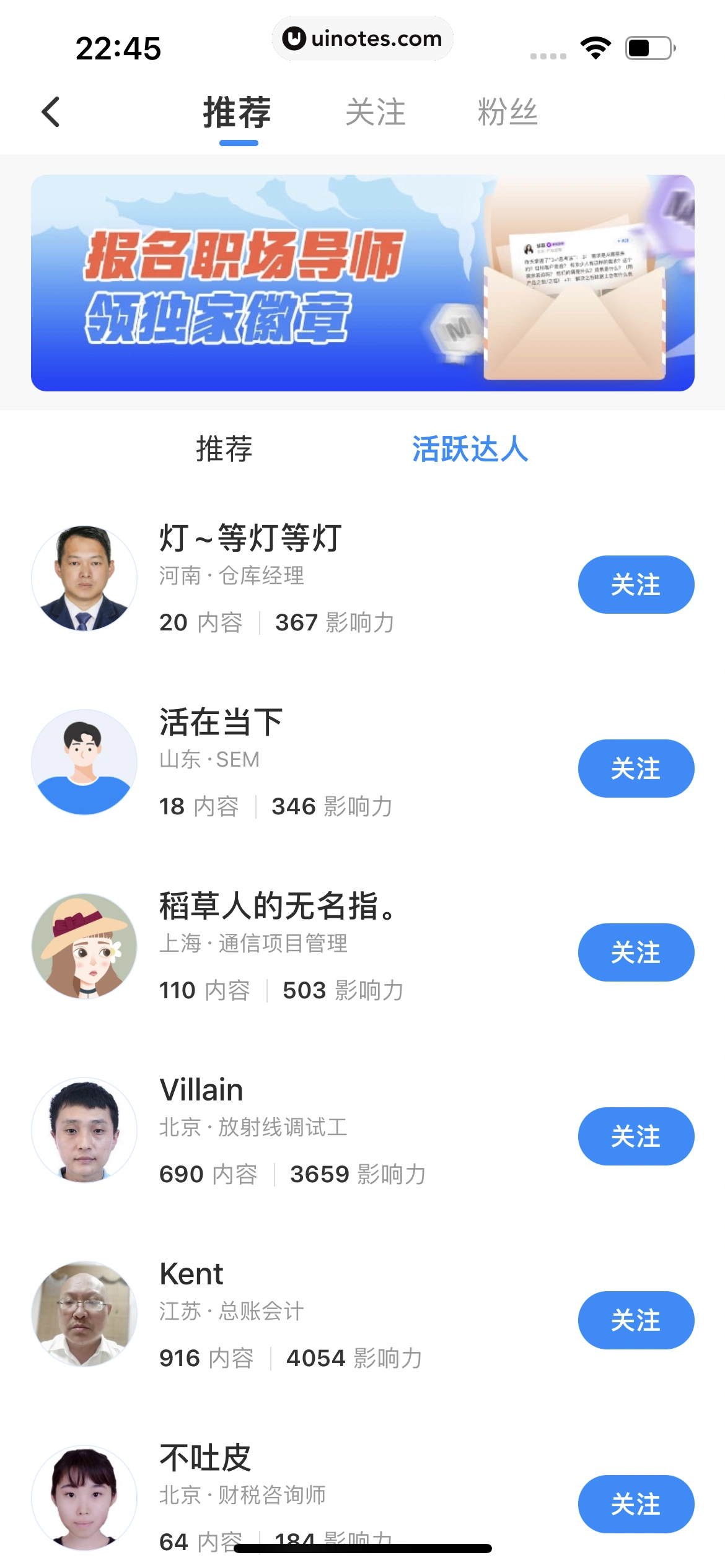Screen dimensions: 725x1568
Task: Switch to the 关注 tab
Action: pyautogui.click(x=377, y=112)
